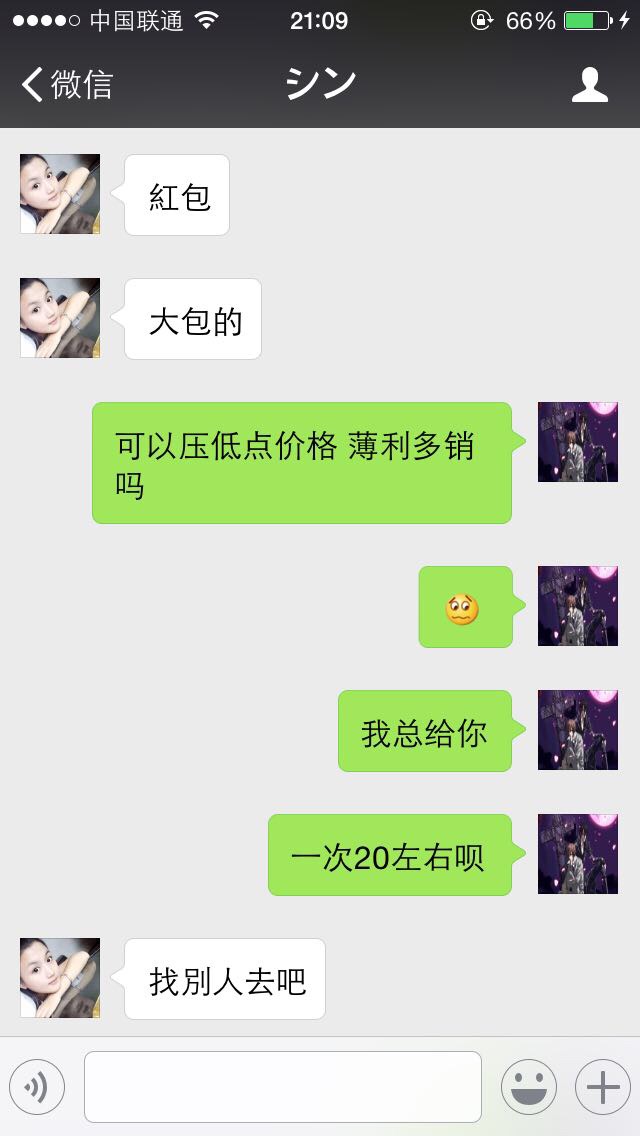Open the contact profile icon
The image size is (640, 1136).
[x=590, y=85]
